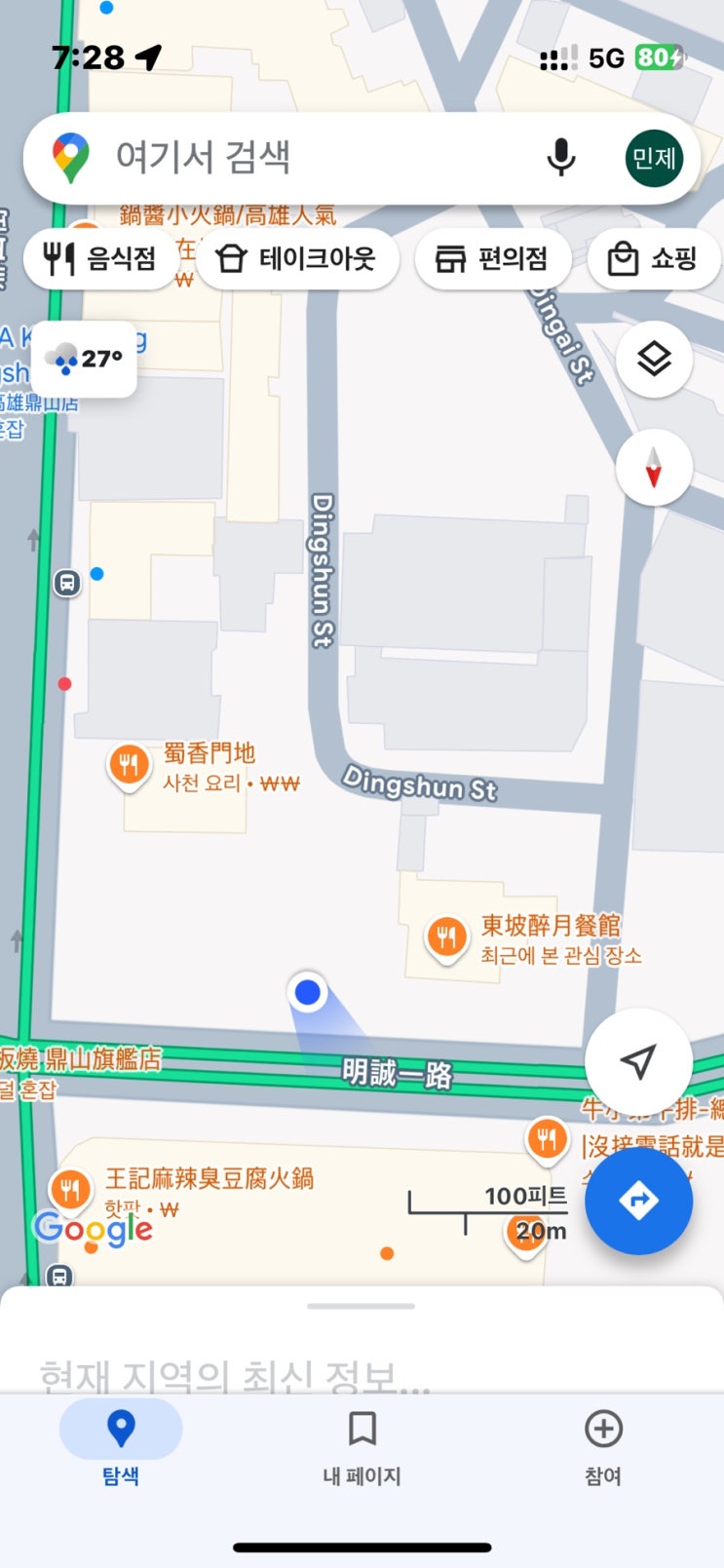The width and height of the screenshot is (724, 1568).
Task: Select the 쇼핑 filter chip
Action: click(x=653, y=259)
